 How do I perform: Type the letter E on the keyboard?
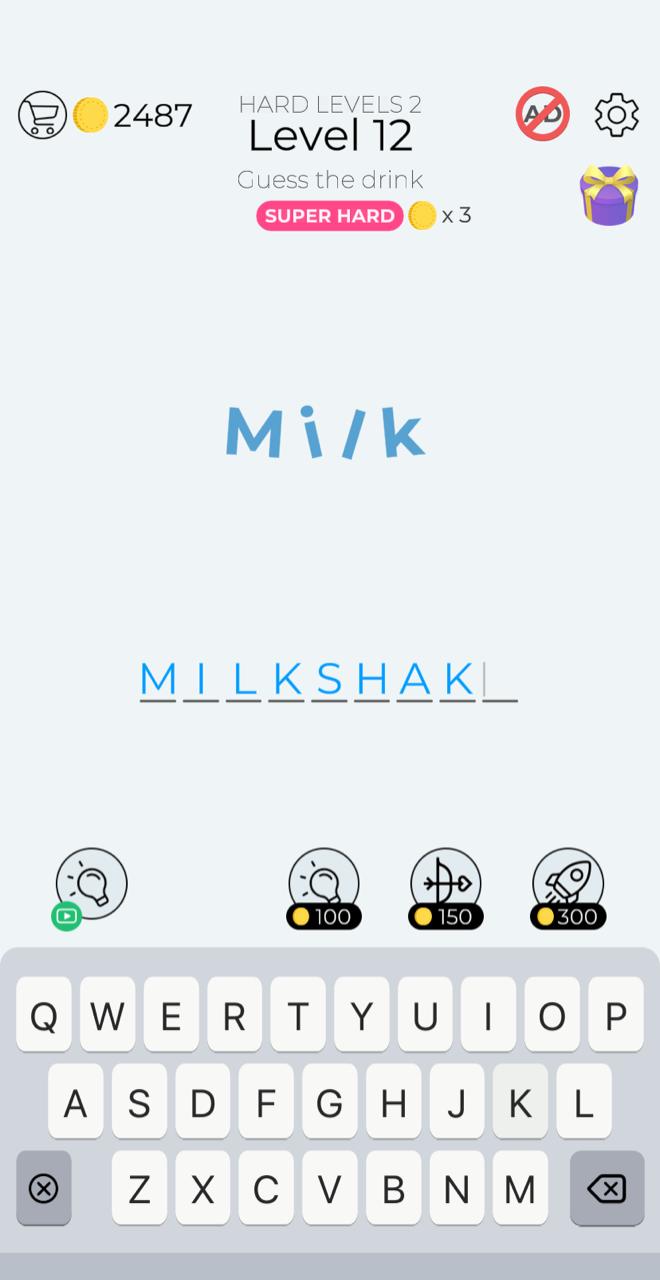[x=171, y=1015]
